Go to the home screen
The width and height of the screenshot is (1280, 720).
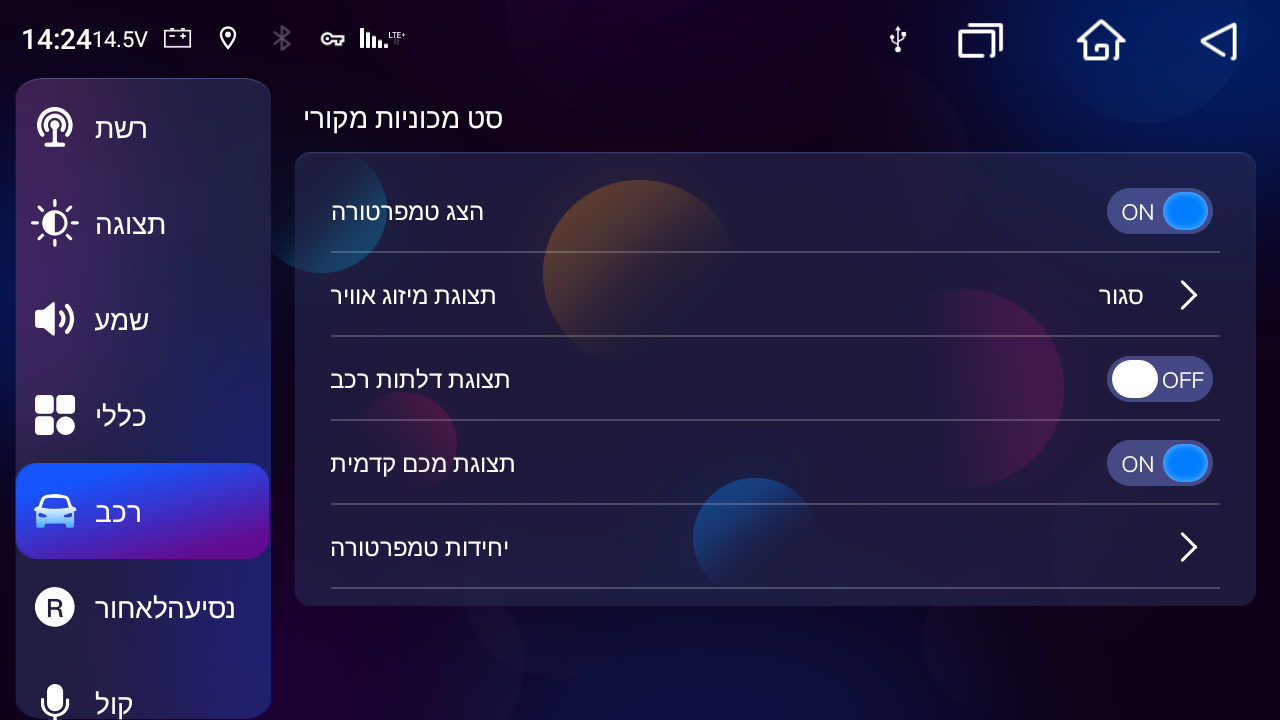[x=1100, y=41]
